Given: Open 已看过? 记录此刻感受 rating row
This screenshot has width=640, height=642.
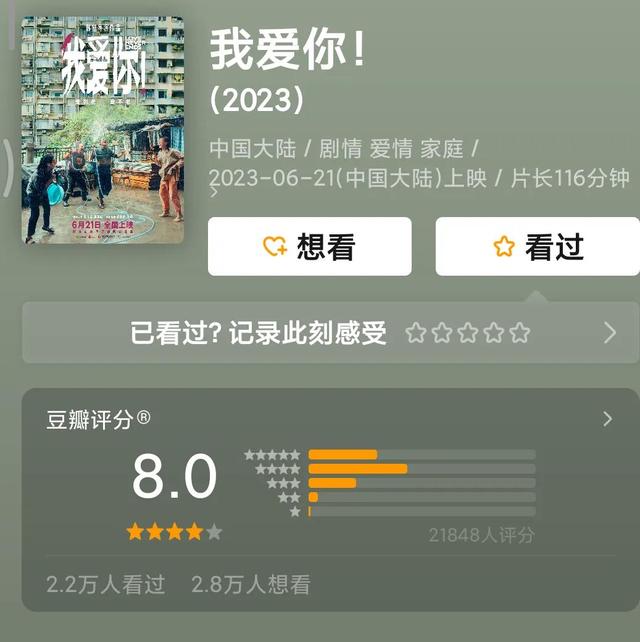Looking at the screenshot, I should (330, 333).
